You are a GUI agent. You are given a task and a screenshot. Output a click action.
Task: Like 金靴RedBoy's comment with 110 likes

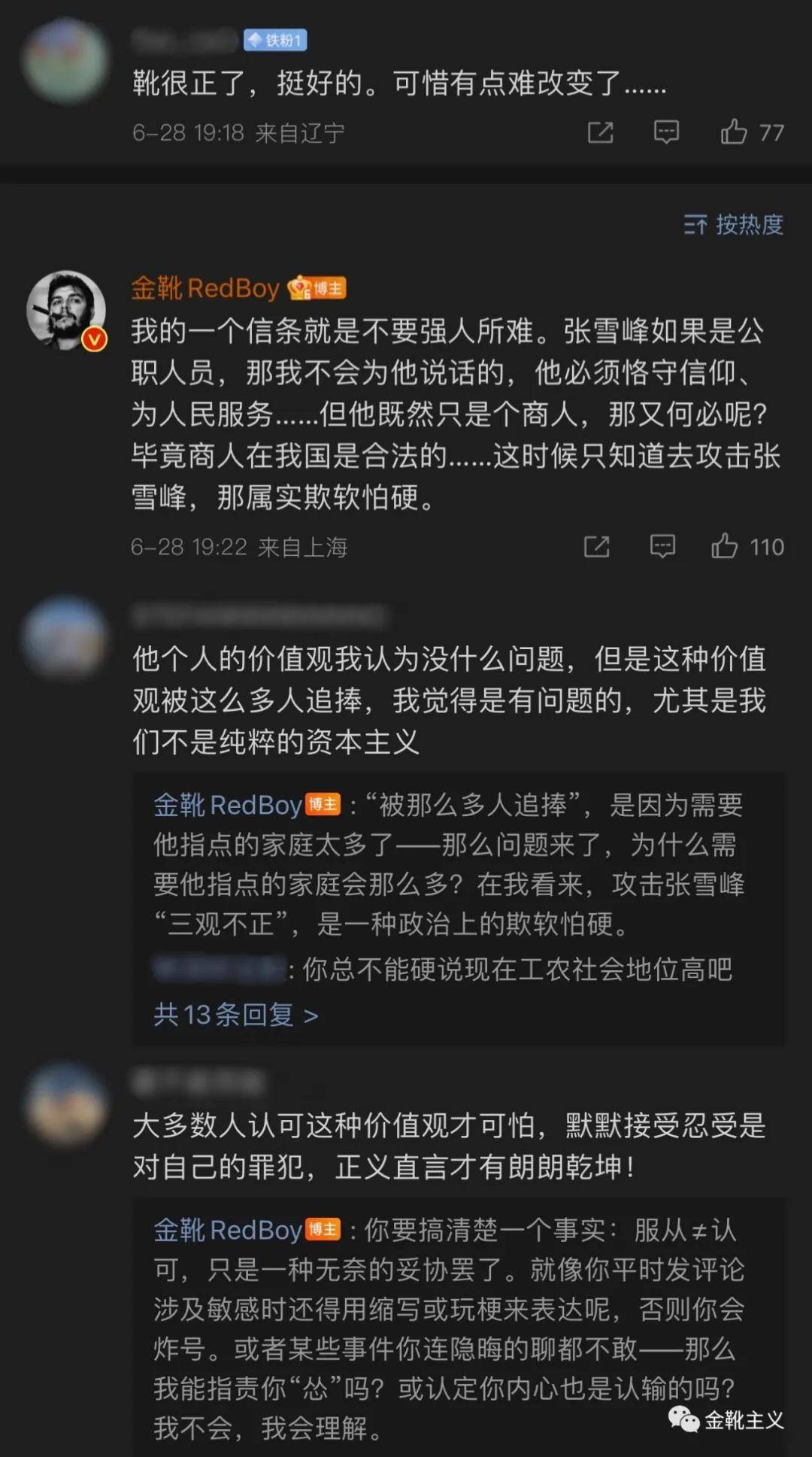[x=725, y=547]
